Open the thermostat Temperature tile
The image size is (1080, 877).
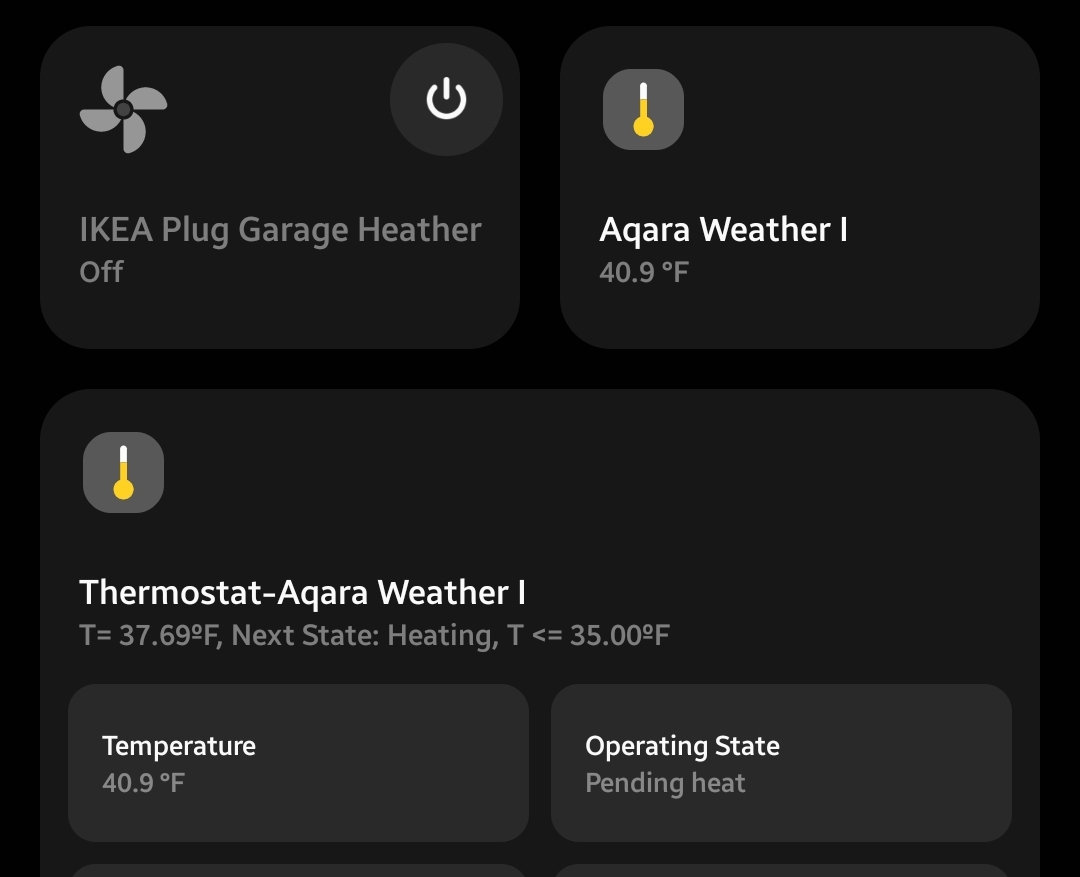(297, 763)
